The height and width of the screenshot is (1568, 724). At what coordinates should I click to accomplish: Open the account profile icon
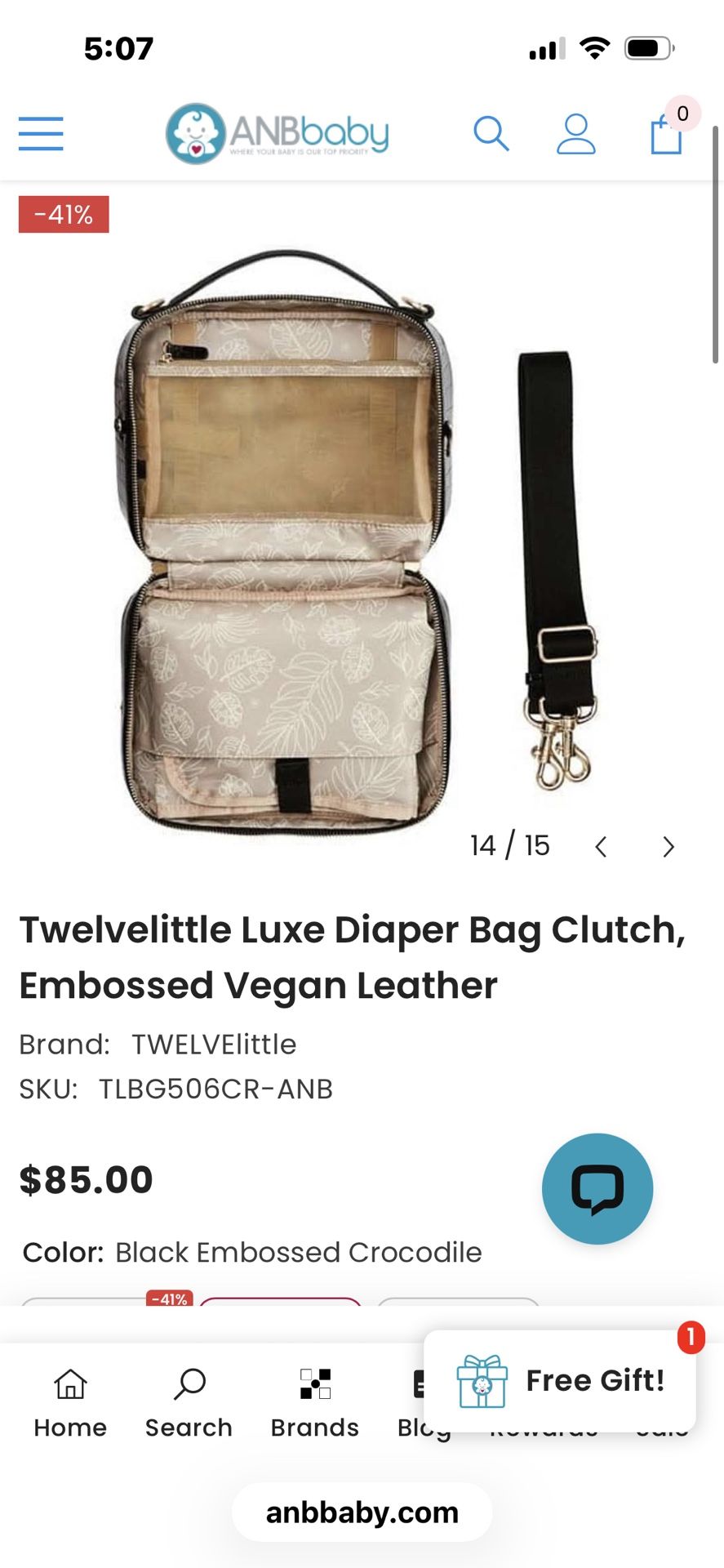[576, 134]
